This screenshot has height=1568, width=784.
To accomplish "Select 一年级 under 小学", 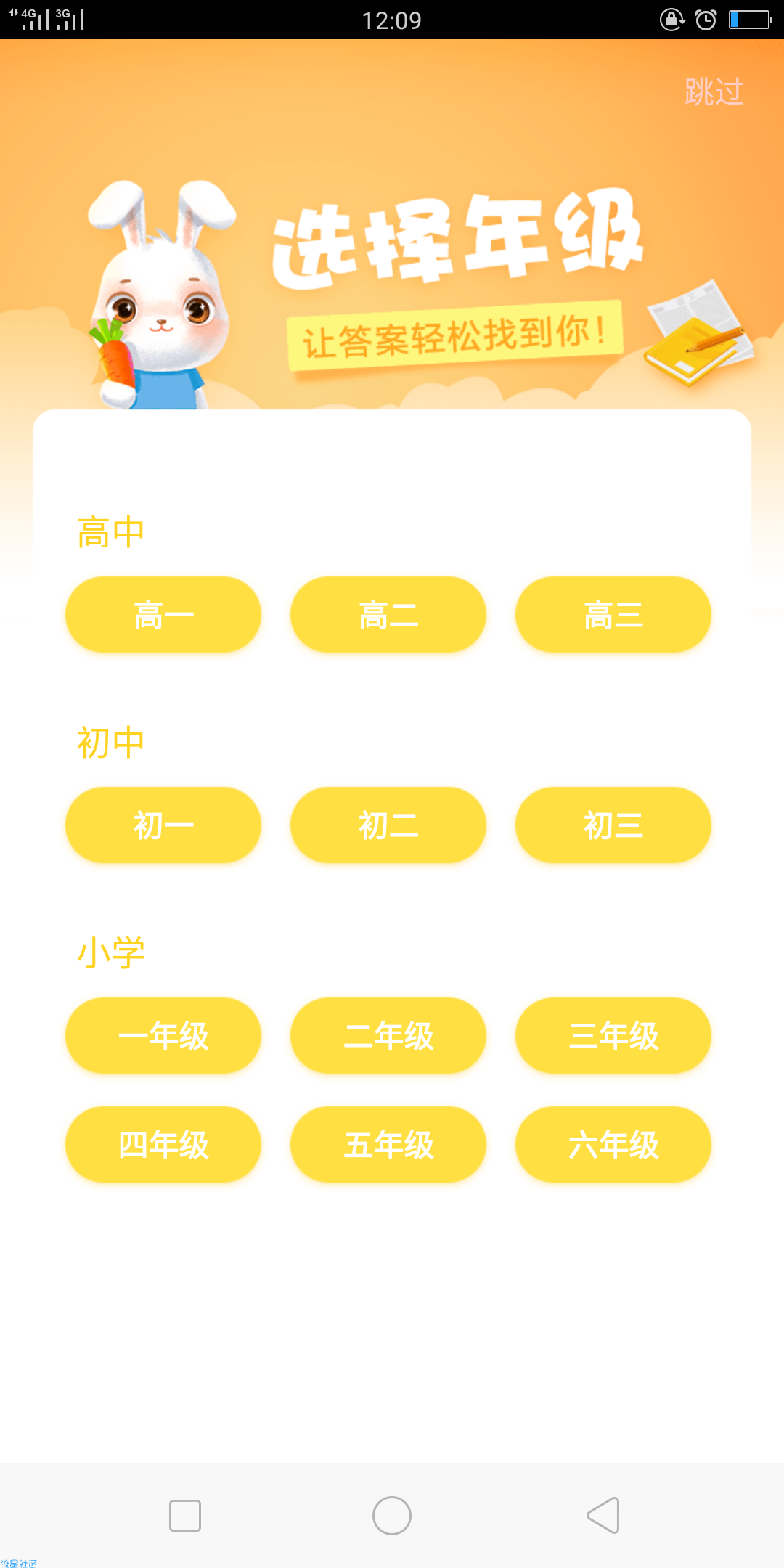I will [x=163, y=1036].
